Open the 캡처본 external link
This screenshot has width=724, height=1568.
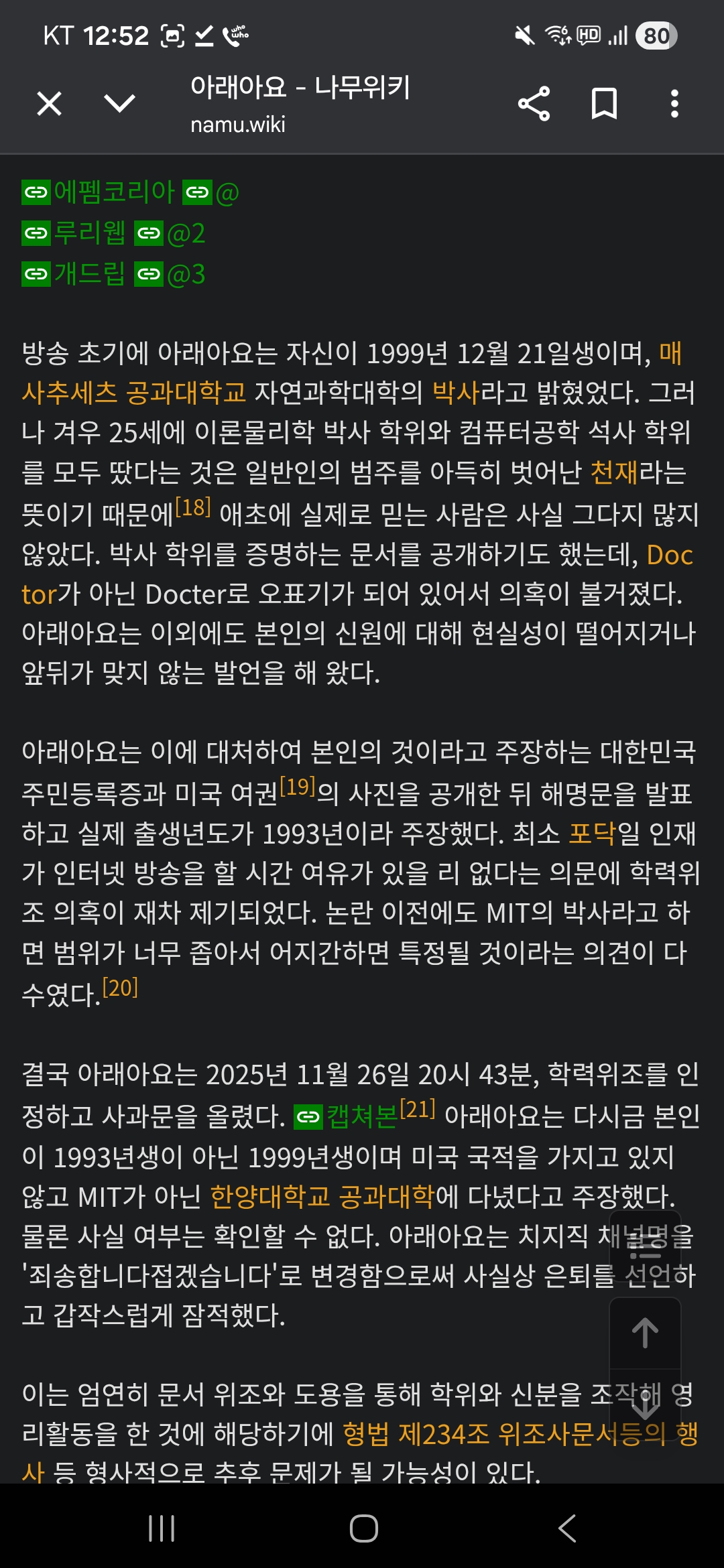(362, 1117)
